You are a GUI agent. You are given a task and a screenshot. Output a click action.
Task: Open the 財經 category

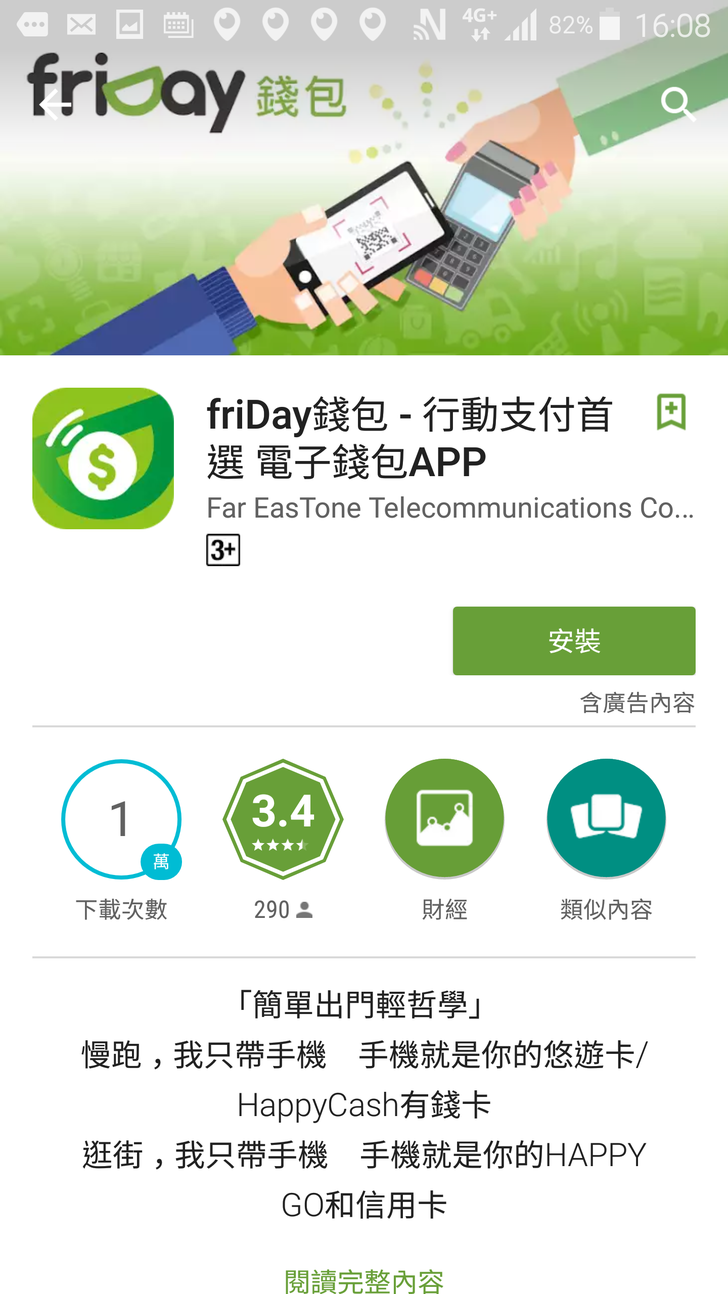click(x=444, y=819)
